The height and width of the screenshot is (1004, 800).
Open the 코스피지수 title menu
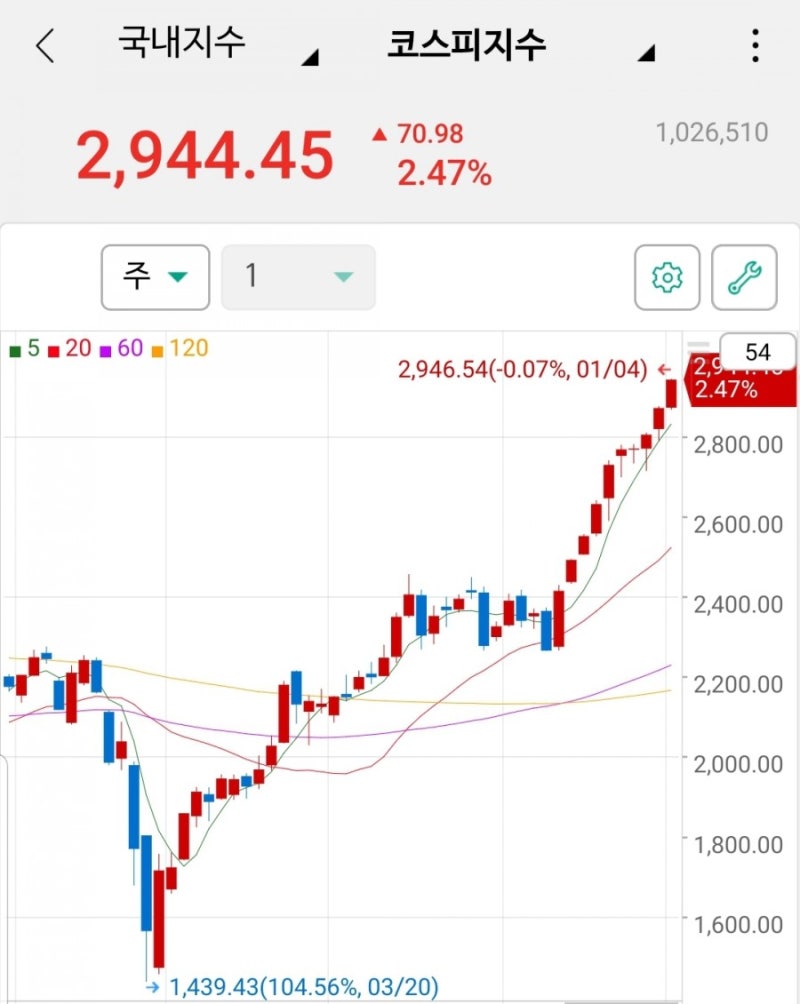(466, 44)
